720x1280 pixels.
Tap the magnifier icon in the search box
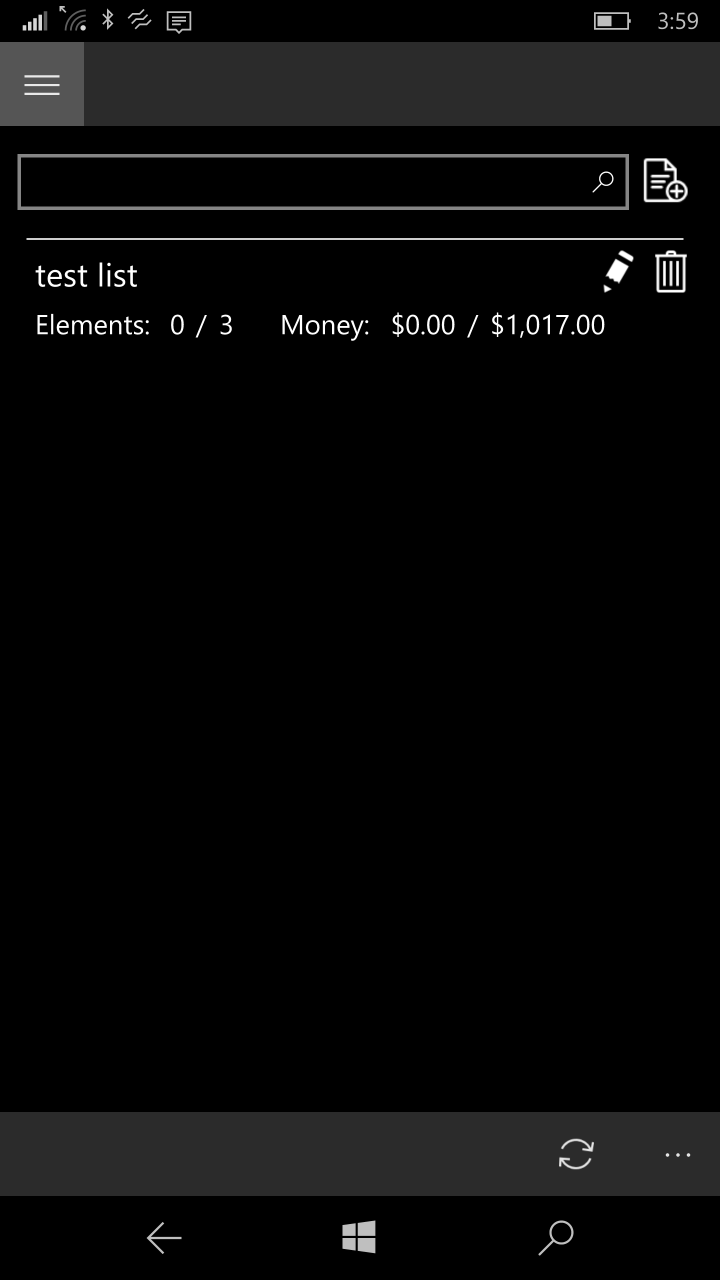tap(603, 182)
